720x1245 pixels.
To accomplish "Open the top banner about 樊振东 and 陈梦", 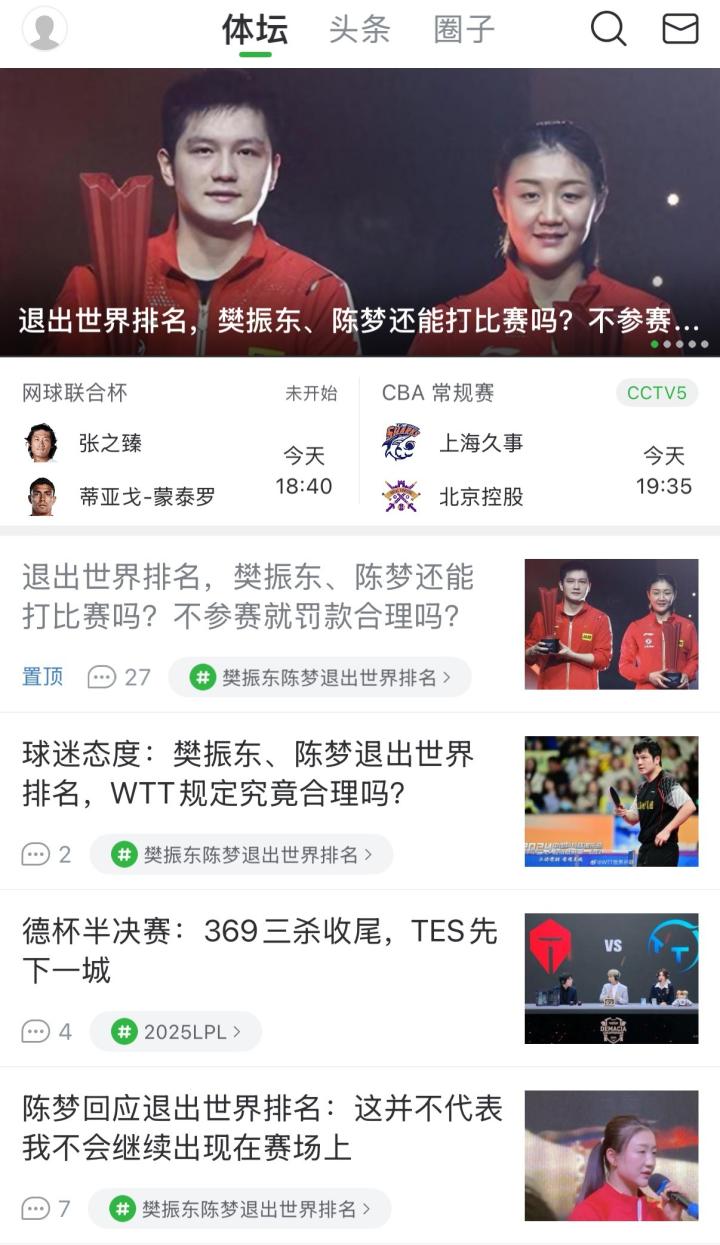I will [x=360, y=212].
